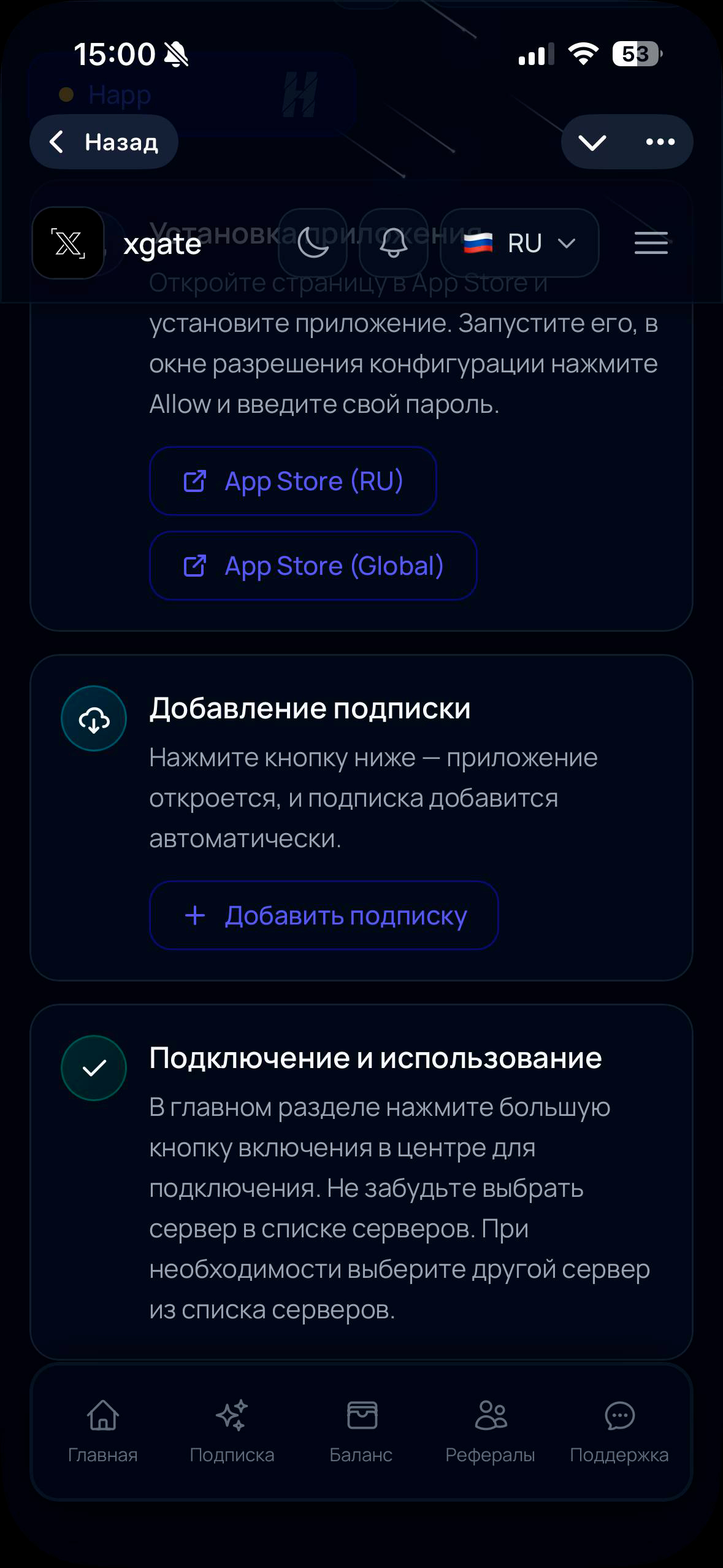Image resolution: width=723 pixels, height=1568 pixels.
Task: Expand the flag language selector chevron
Action: pyautogui.click(x=565, y=244)
